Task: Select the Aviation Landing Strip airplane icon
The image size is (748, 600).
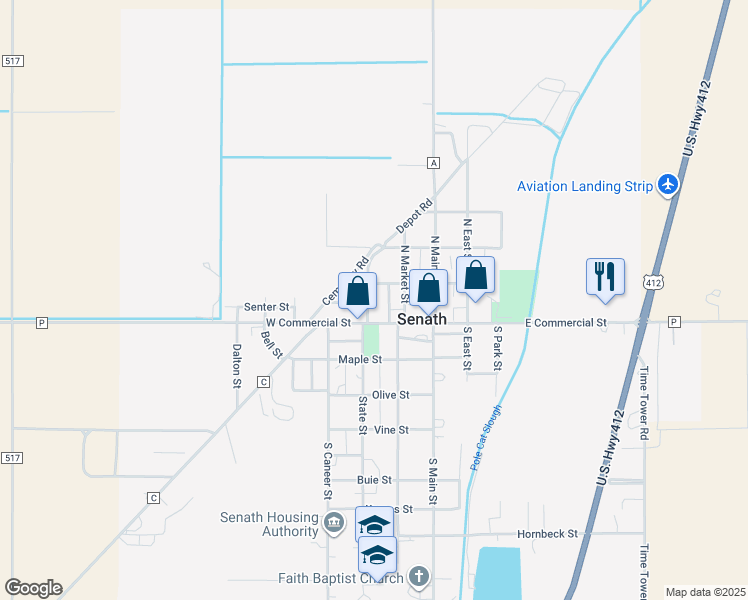Action: click(x=669, y=185)
